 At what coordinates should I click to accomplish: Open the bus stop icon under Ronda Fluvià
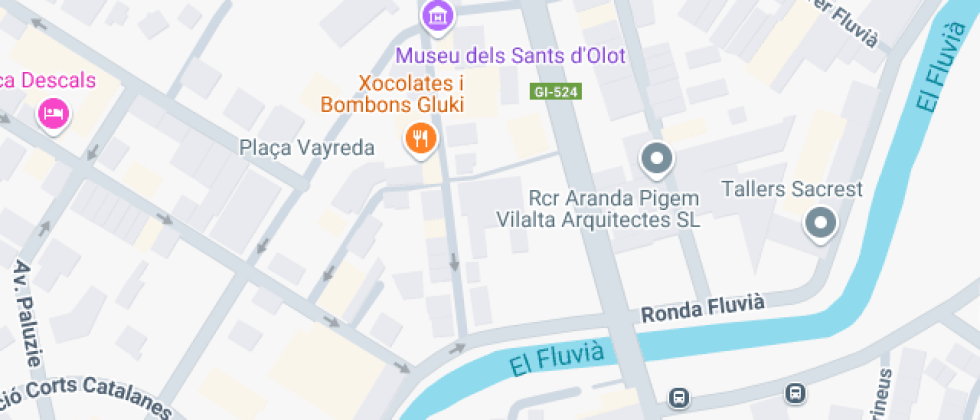[x=795, y=393]
